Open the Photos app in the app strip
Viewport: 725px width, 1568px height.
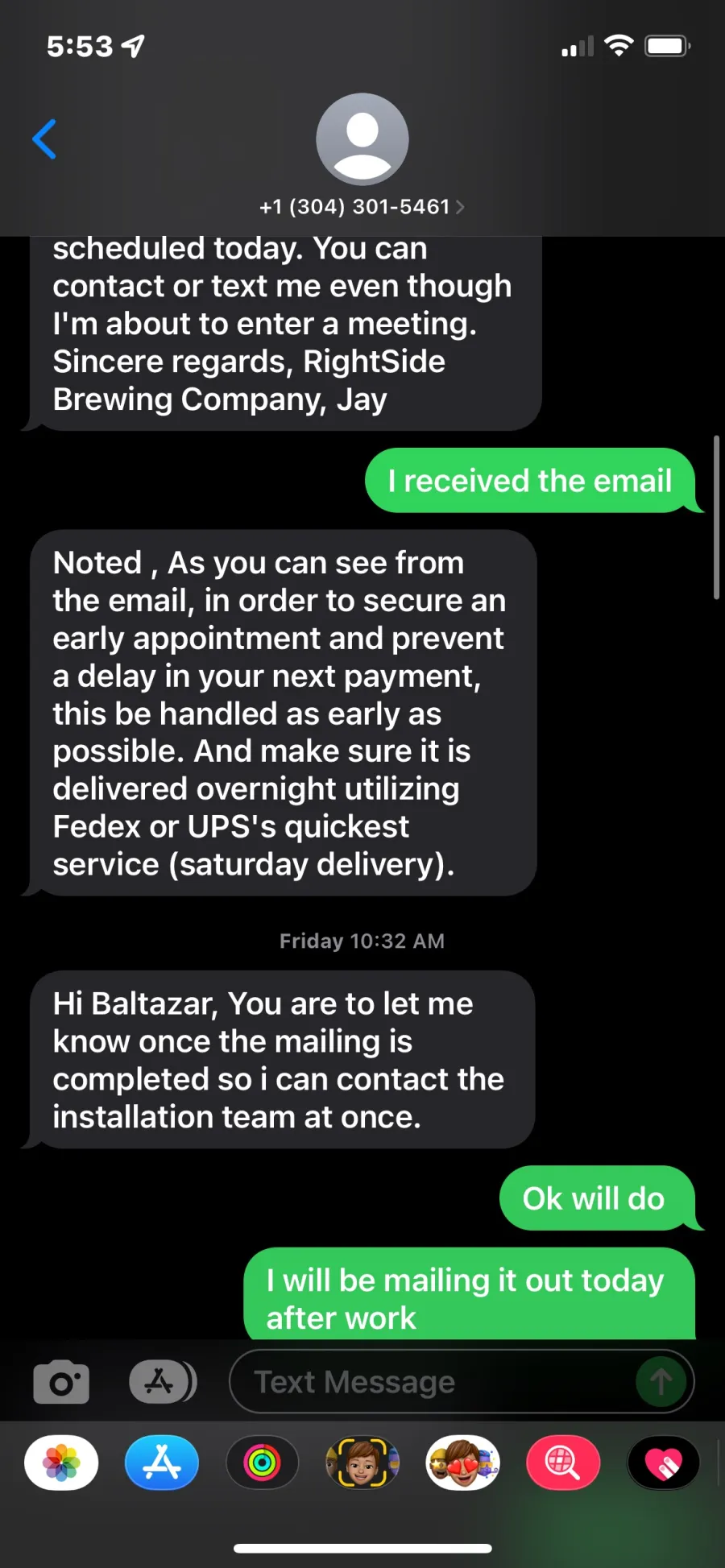61,1463
